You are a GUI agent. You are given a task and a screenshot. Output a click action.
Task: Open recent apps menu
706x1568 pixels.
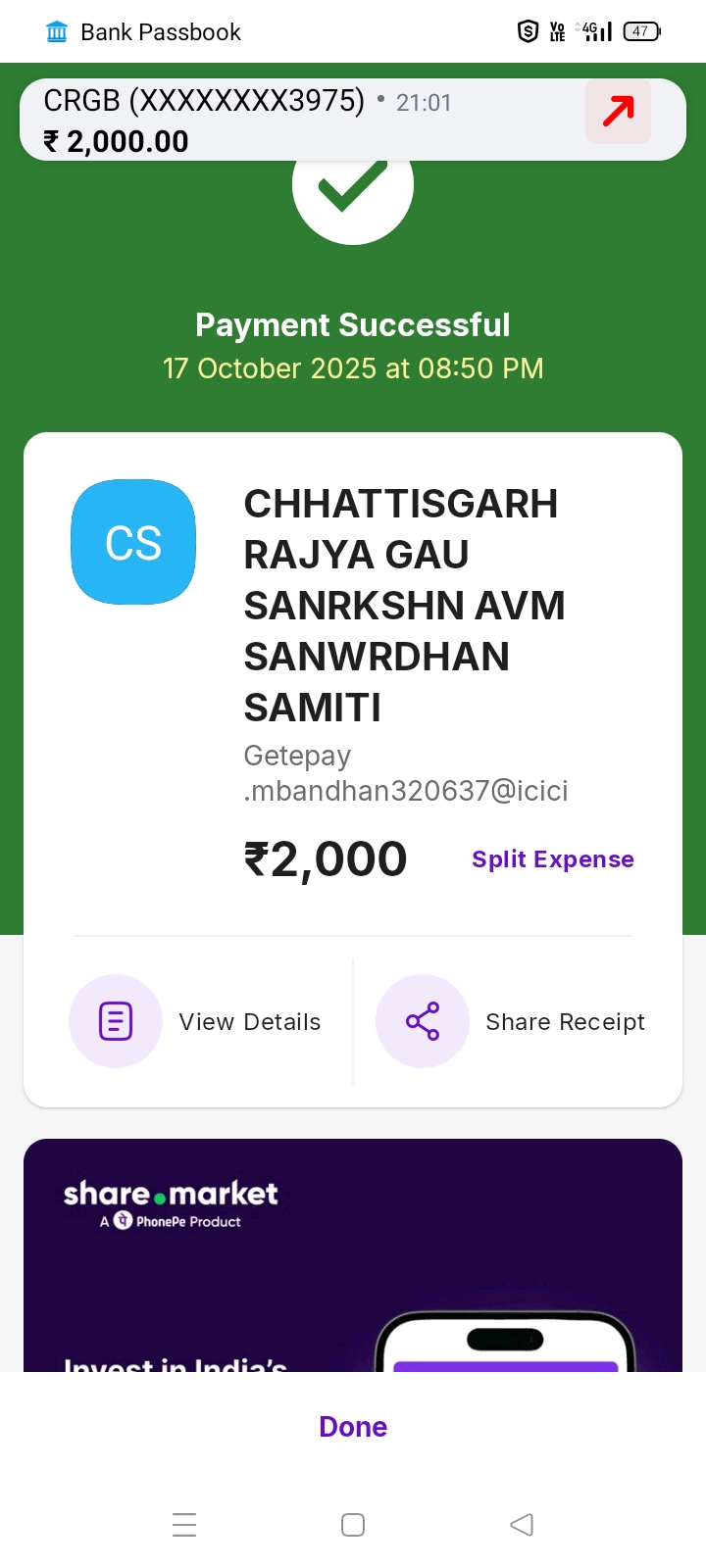click(184, 1524)
